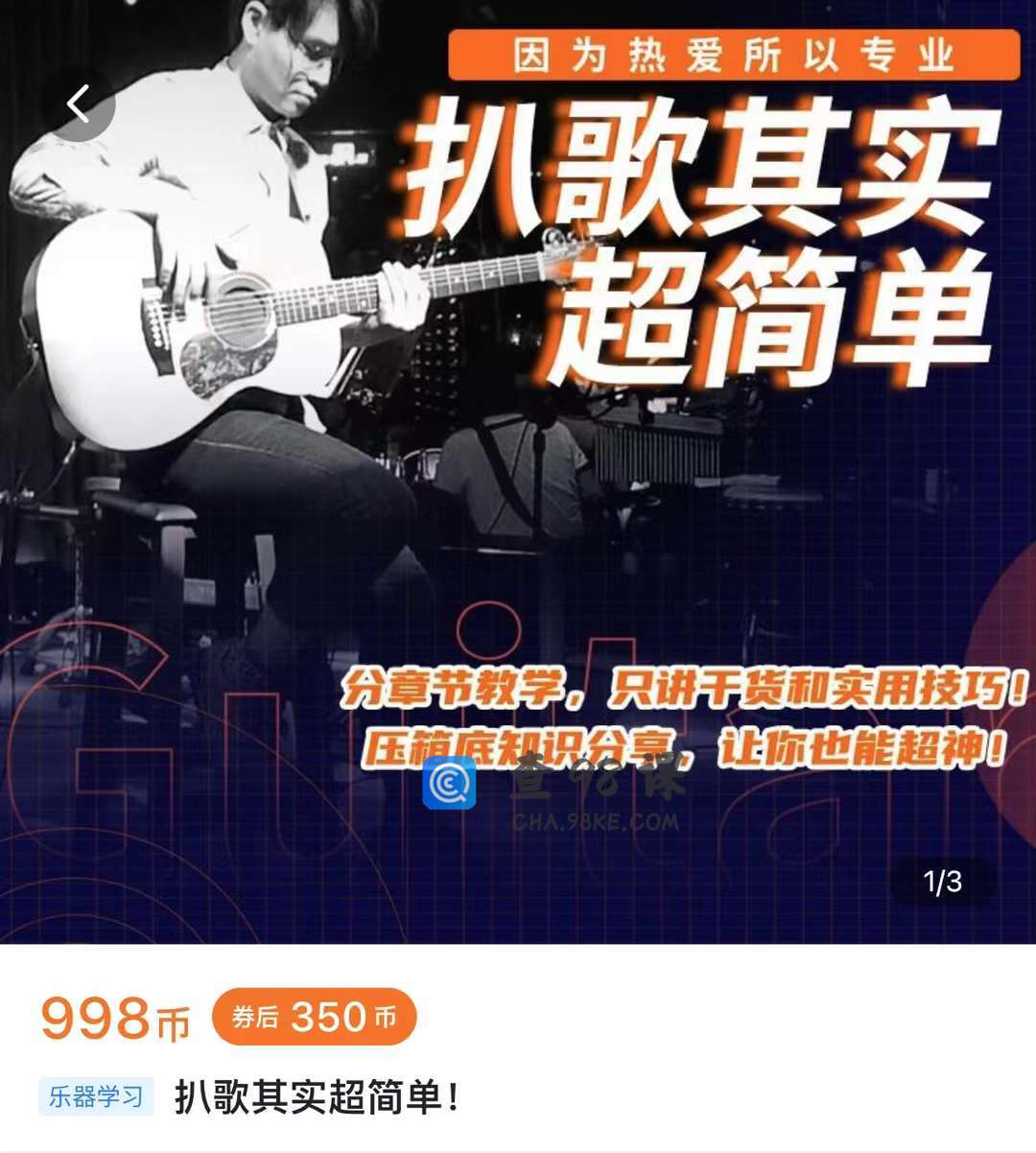Go back using the top-left arrow
The height and width of the screenshot is (1153, 1036).
click(80, 105)
